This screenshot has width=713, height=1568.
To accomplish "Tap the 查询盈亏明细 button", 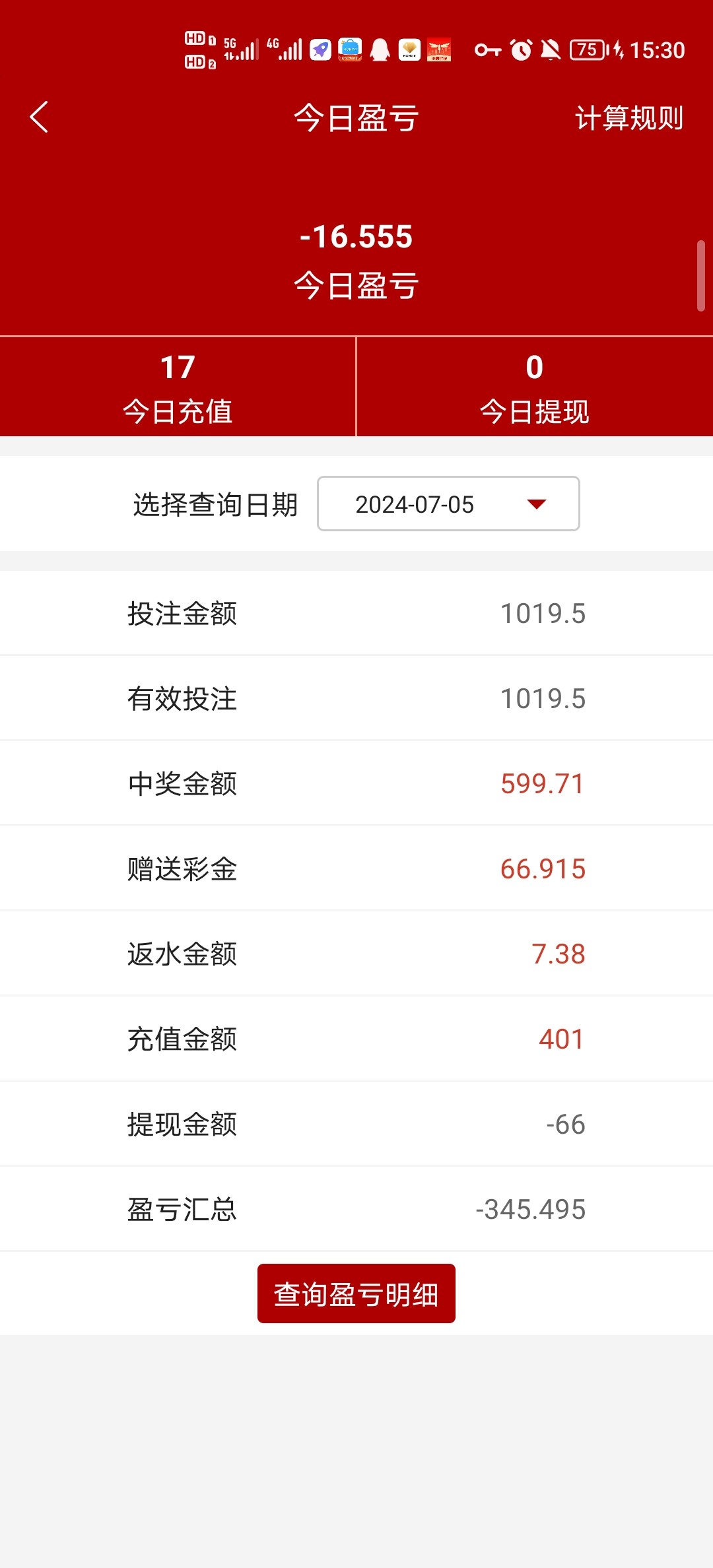I will tap(356, 1293).
